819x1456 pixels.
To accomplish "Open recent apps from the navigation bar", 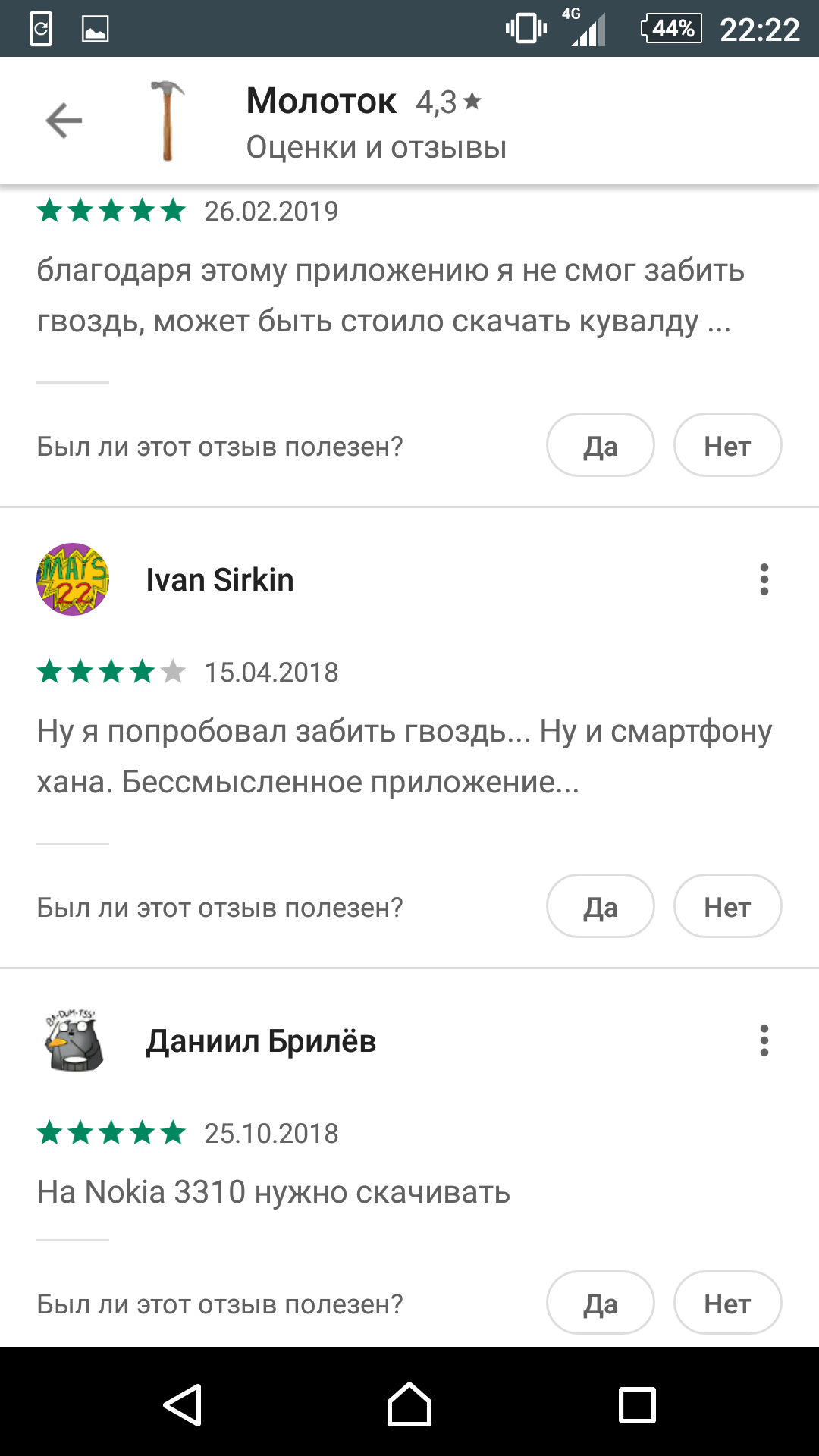I will [637, 1404].
